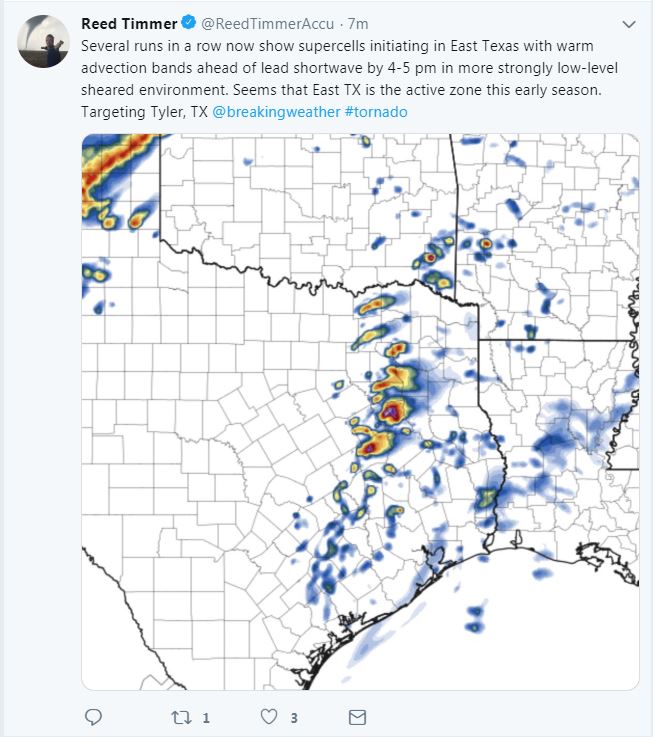Image resolution: width=653 pixels, height=737 pixels.
Task: Retweet Reed Timmer's tweet
Action: (180, 717)
